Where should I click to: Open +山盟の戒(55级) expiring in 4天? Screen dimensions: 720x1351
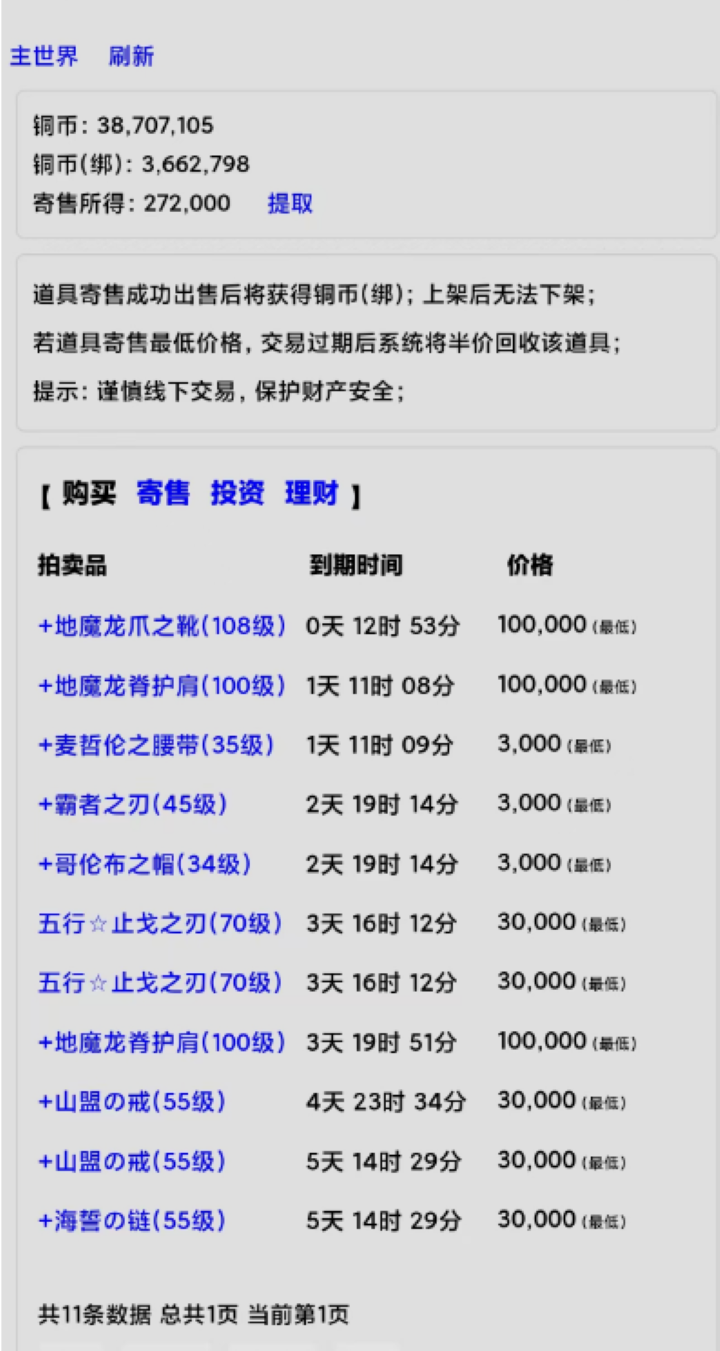coord(132,1102)
